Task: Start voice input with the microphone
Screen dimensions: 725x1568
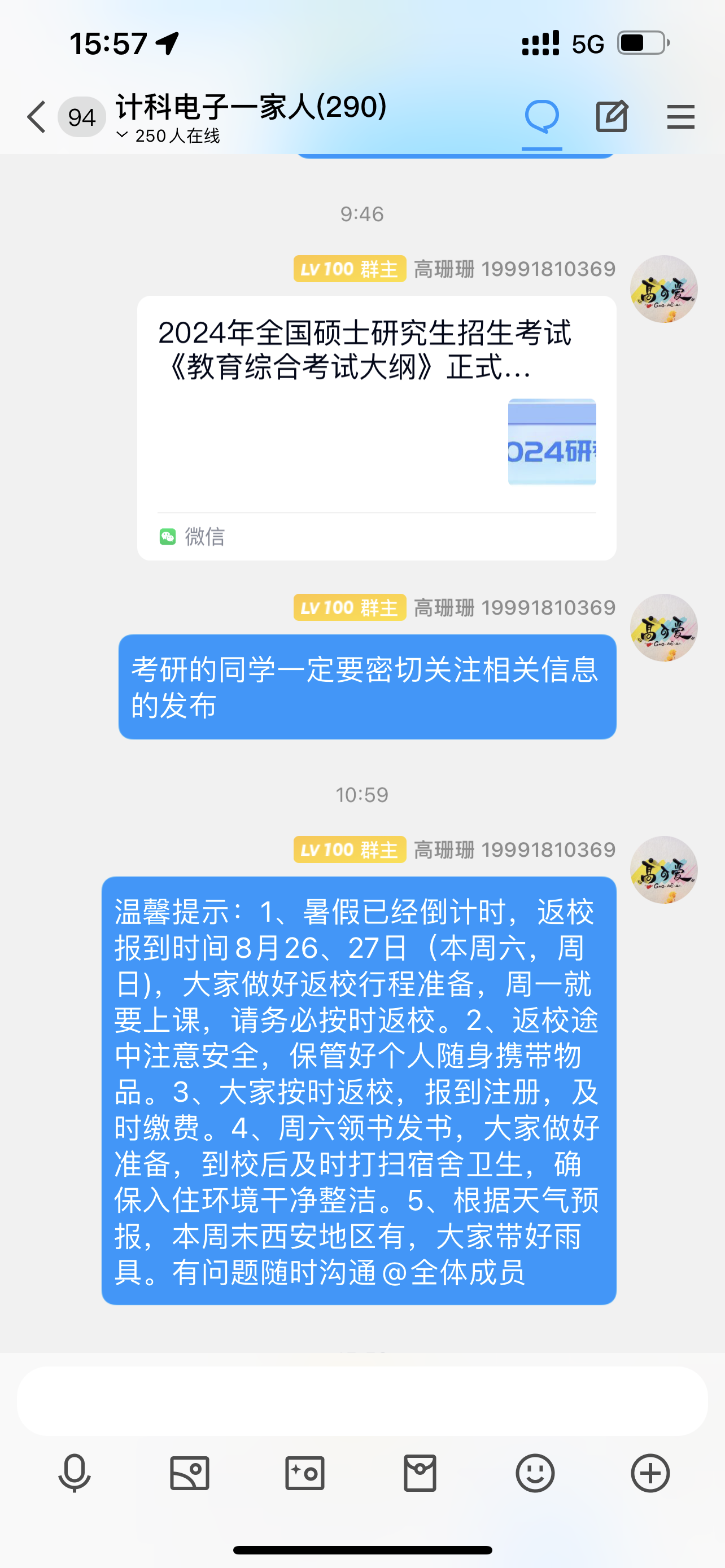Action: (75, 1474)
